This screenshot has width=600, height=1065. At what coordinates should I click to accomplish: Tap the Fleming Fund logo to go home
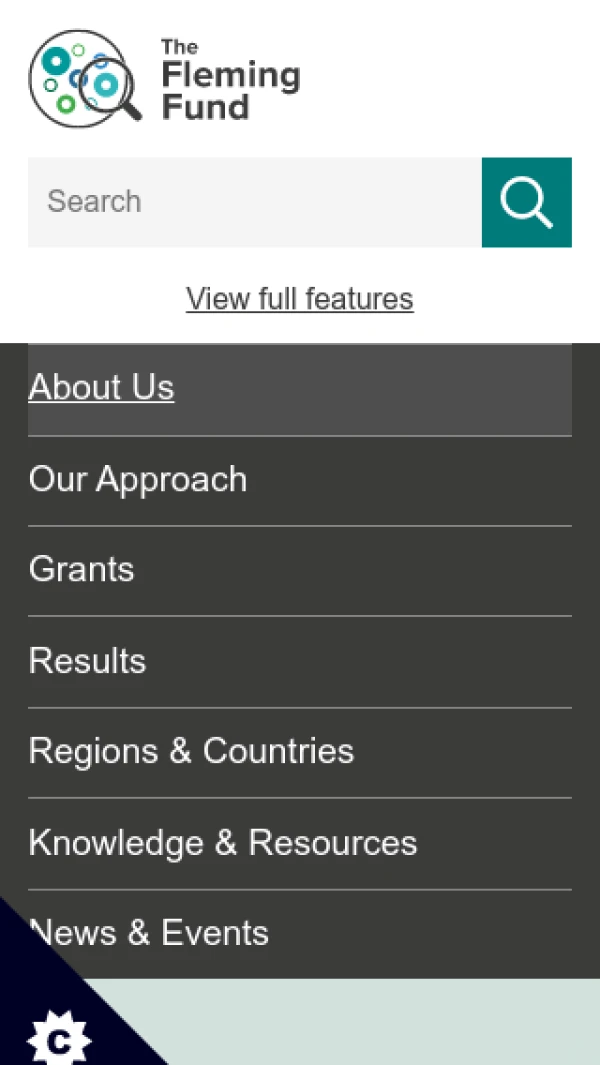point(164,78)
